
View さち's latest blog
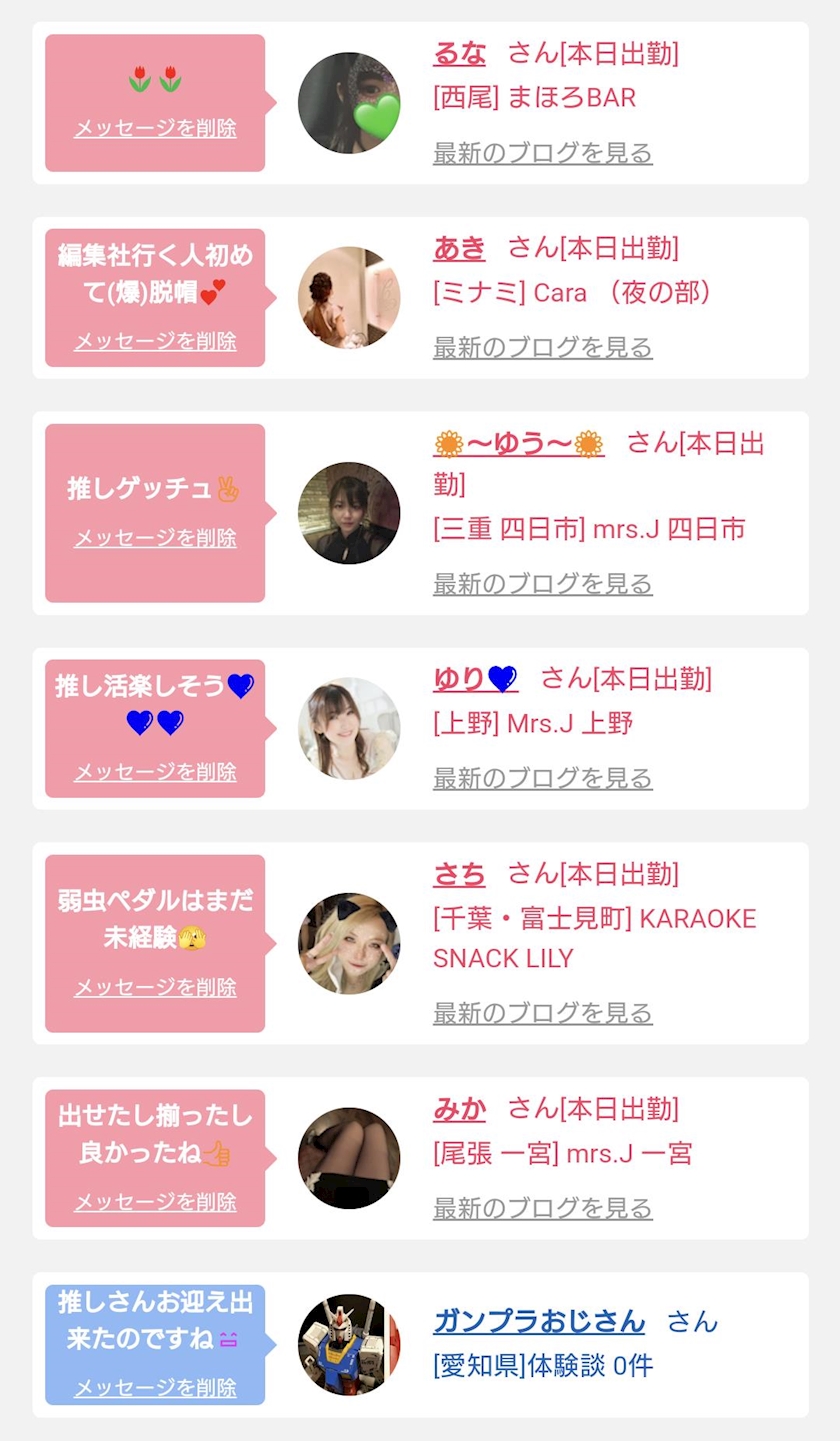(x=542, y=1012)
